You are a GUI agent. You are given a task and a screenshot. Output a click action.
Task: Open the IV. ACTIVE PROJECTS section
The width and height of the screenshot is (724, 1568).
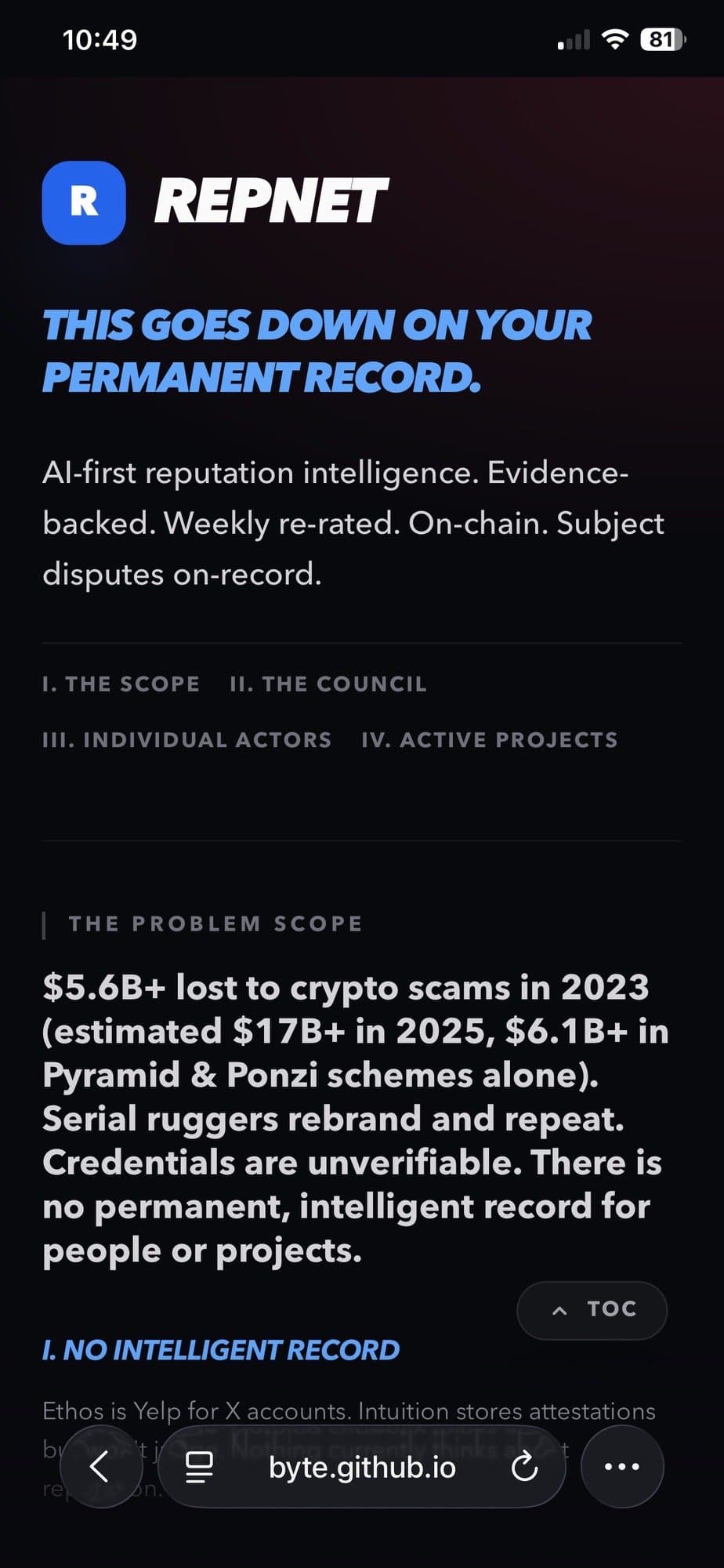(x=490, y=739)
